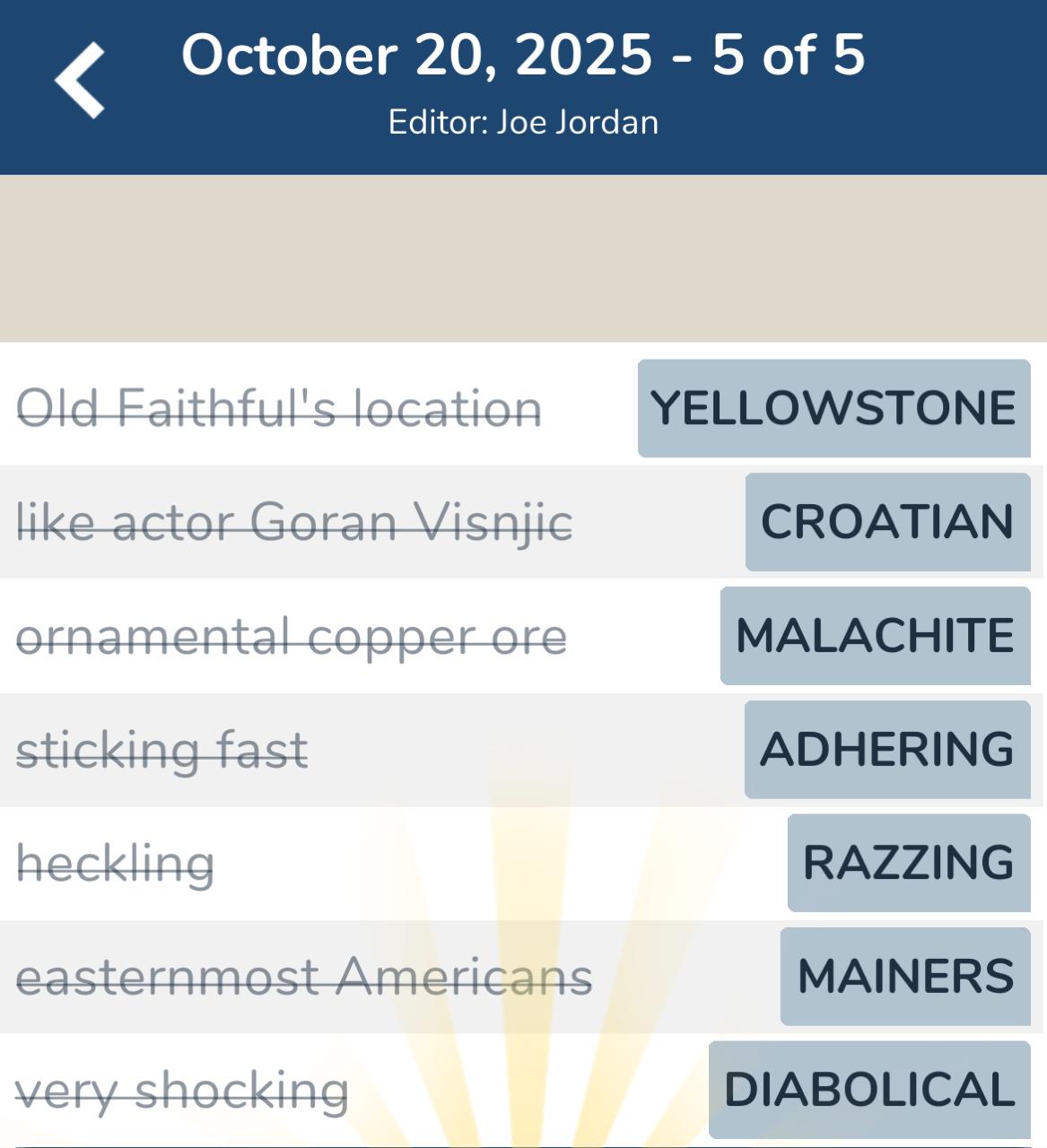Tap the RAZZING answer tile
The height and width of the screenshot is (1148, 1047).
pos(908,863)
